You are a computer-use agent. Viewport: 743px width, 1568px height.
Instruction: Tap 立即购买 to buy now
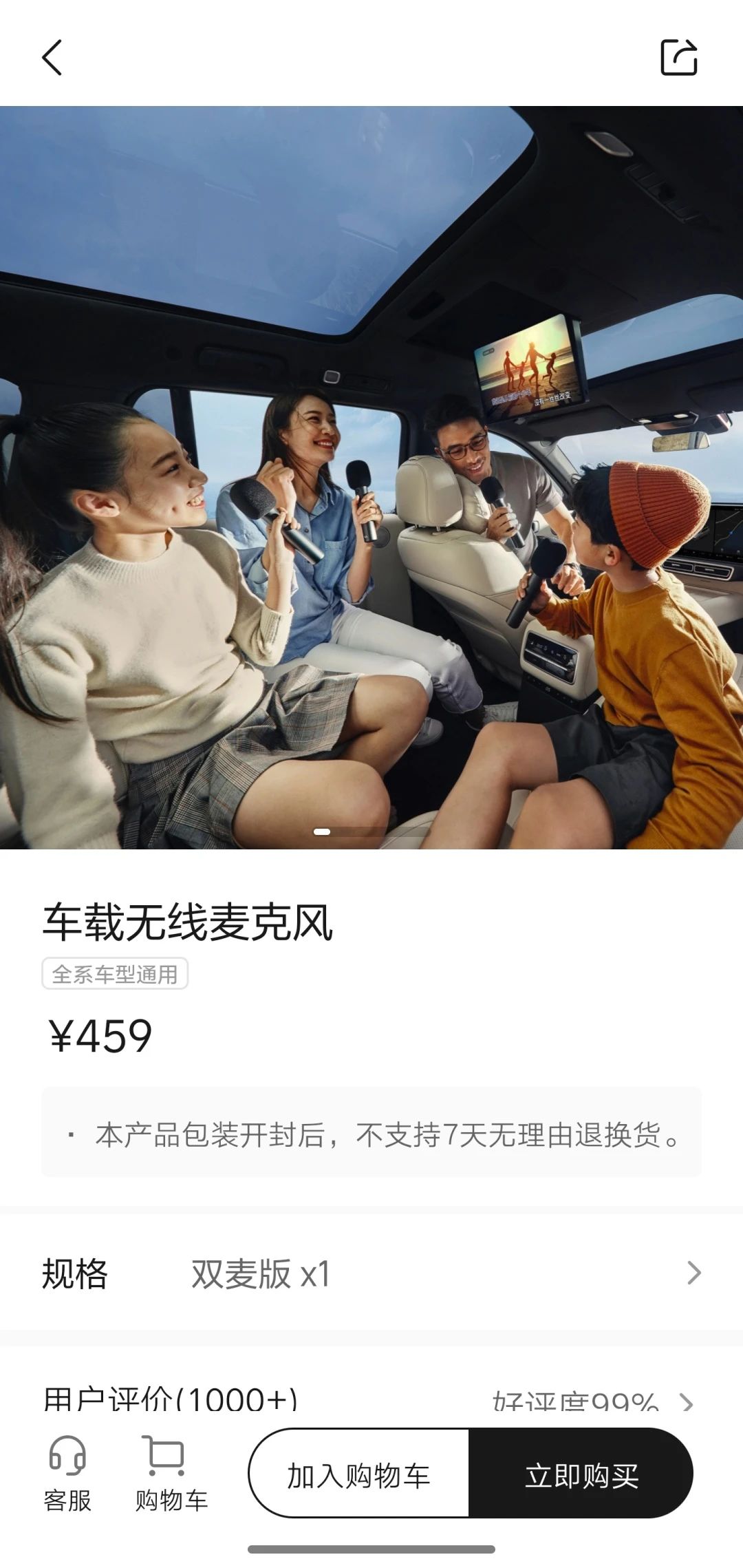581,1474
